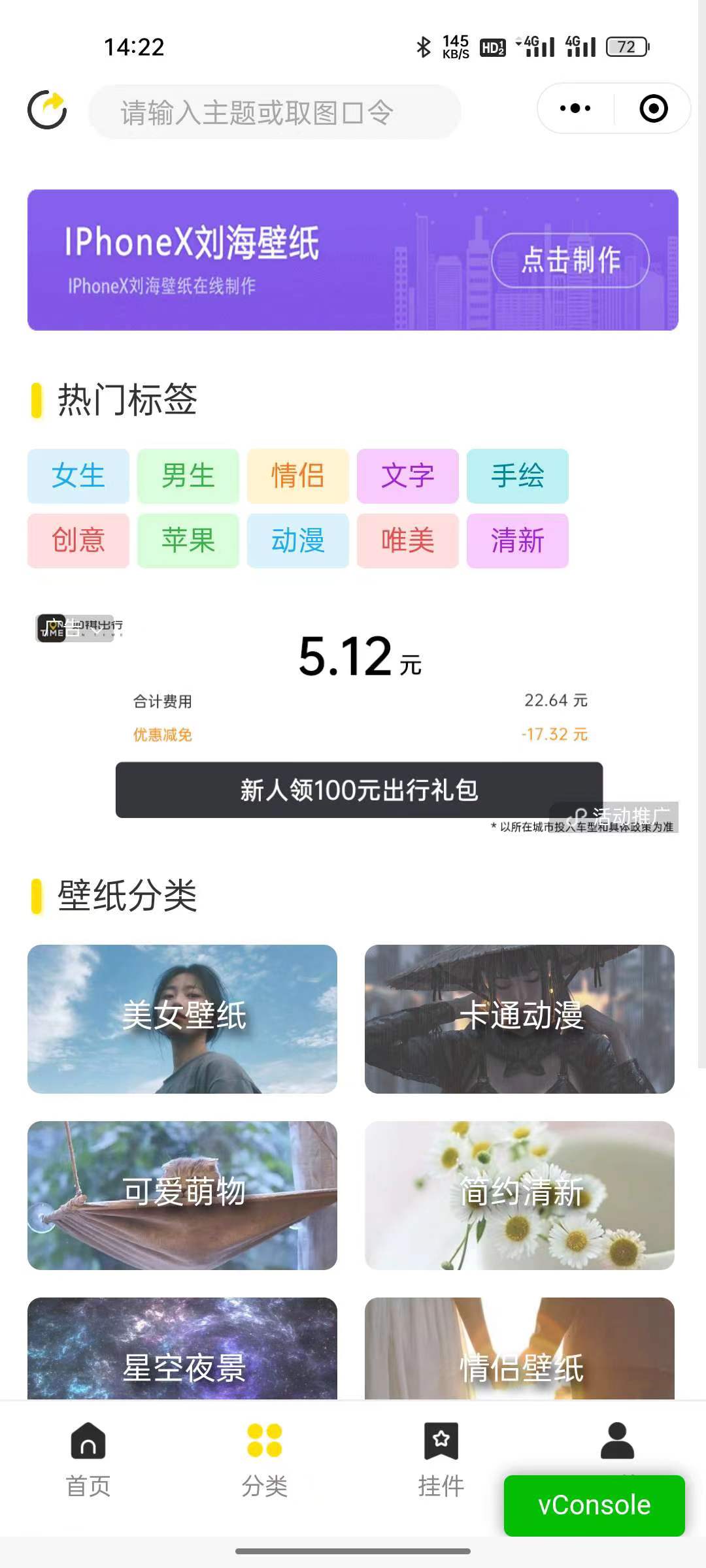Open the vConsole debug panel
Viewport: 706px width, 1568px height.
pos(594,1505)
